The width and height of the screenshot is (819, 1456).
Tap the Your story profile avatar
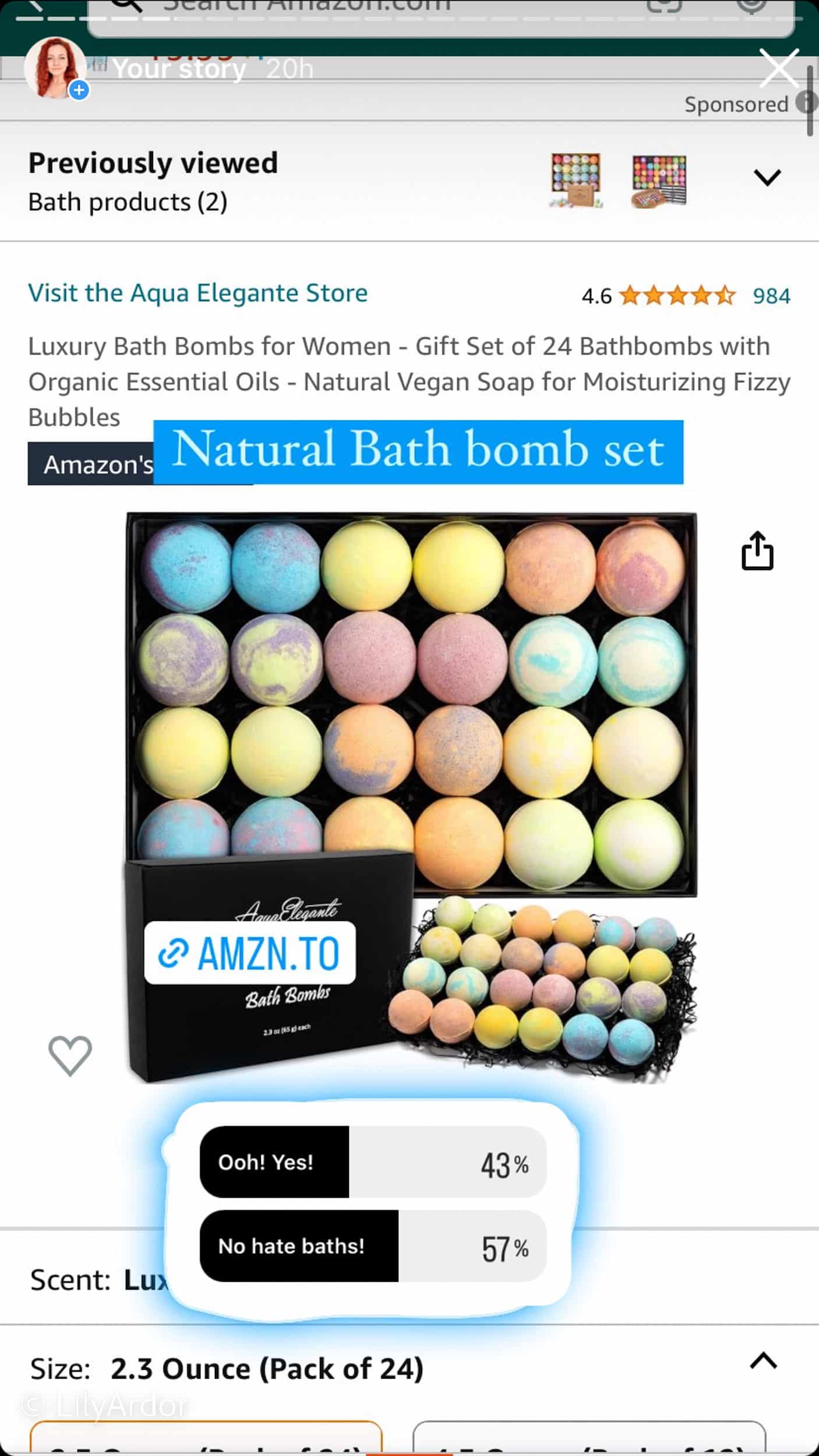(55, 68)
